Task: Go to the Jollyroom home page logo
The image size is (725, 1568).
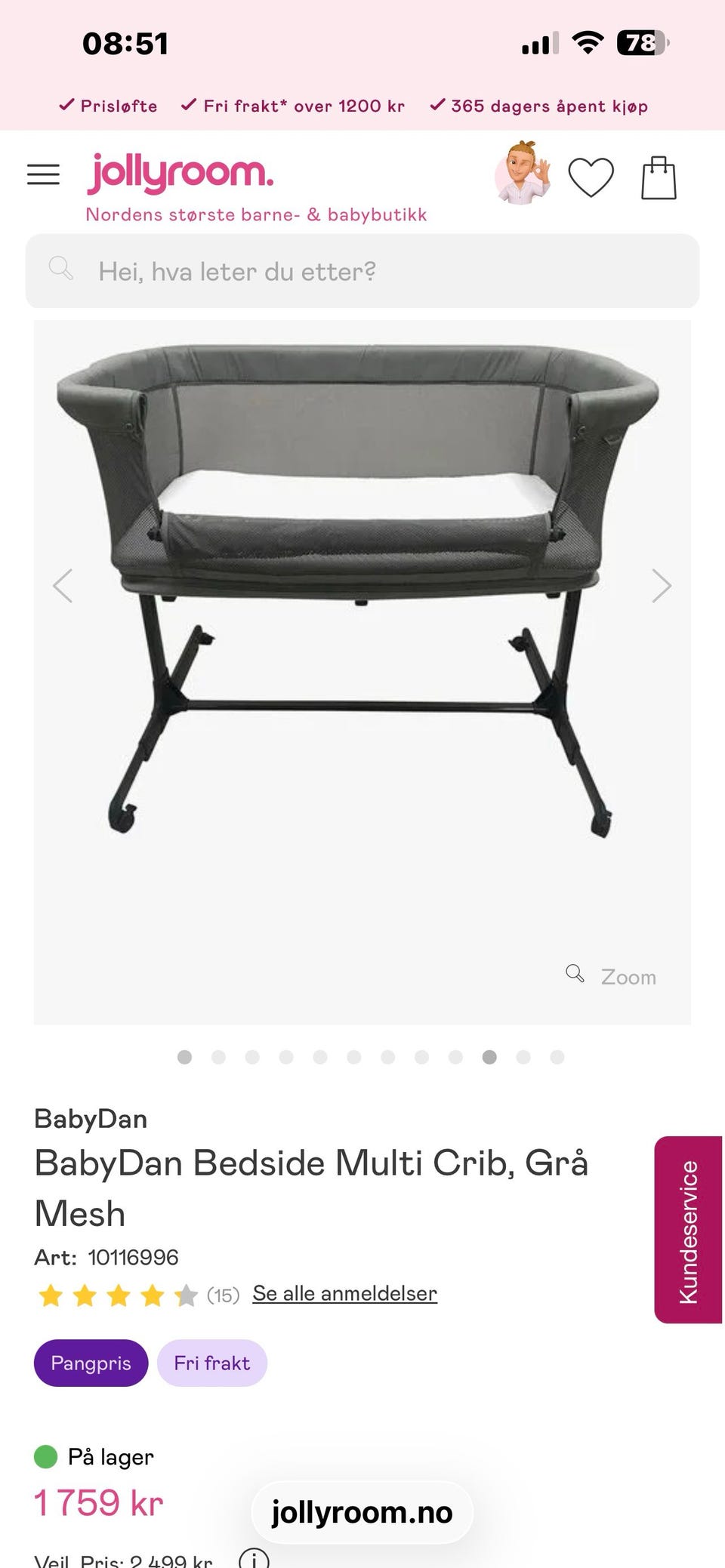Action: 181,174
